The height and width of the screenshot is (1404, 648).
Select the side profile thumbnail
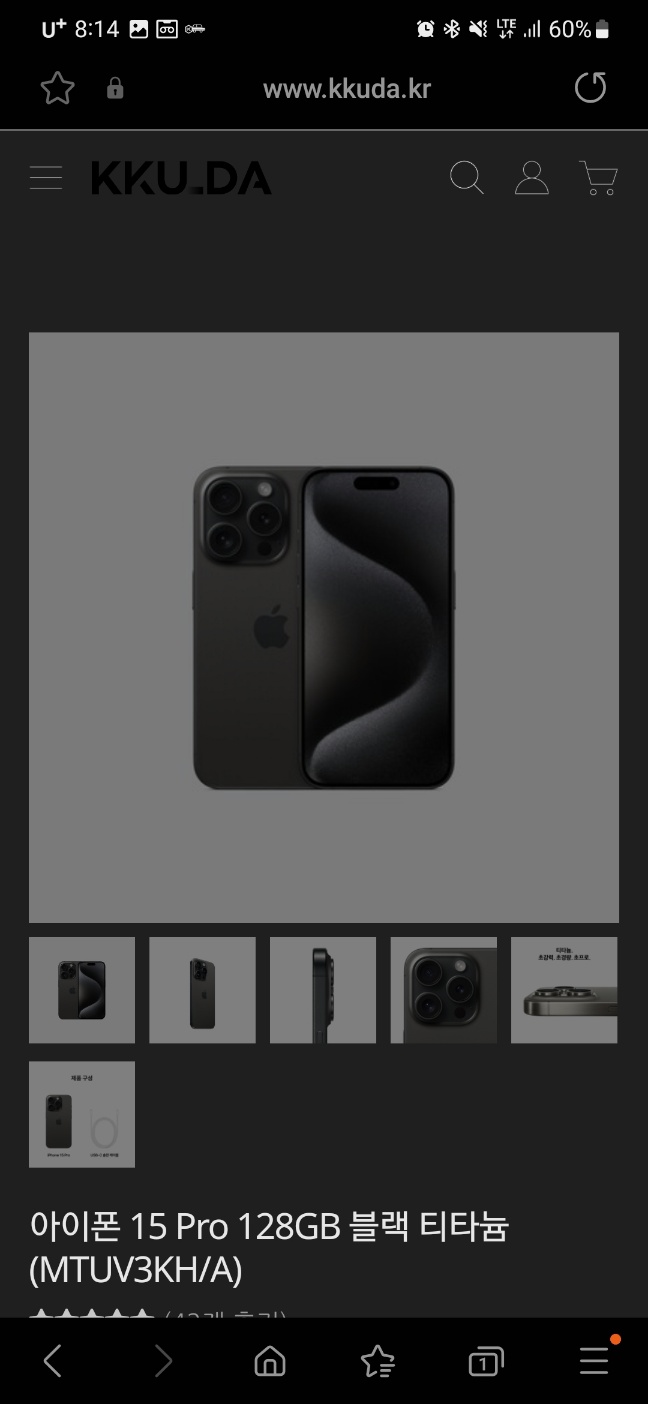tap(323, 990)
